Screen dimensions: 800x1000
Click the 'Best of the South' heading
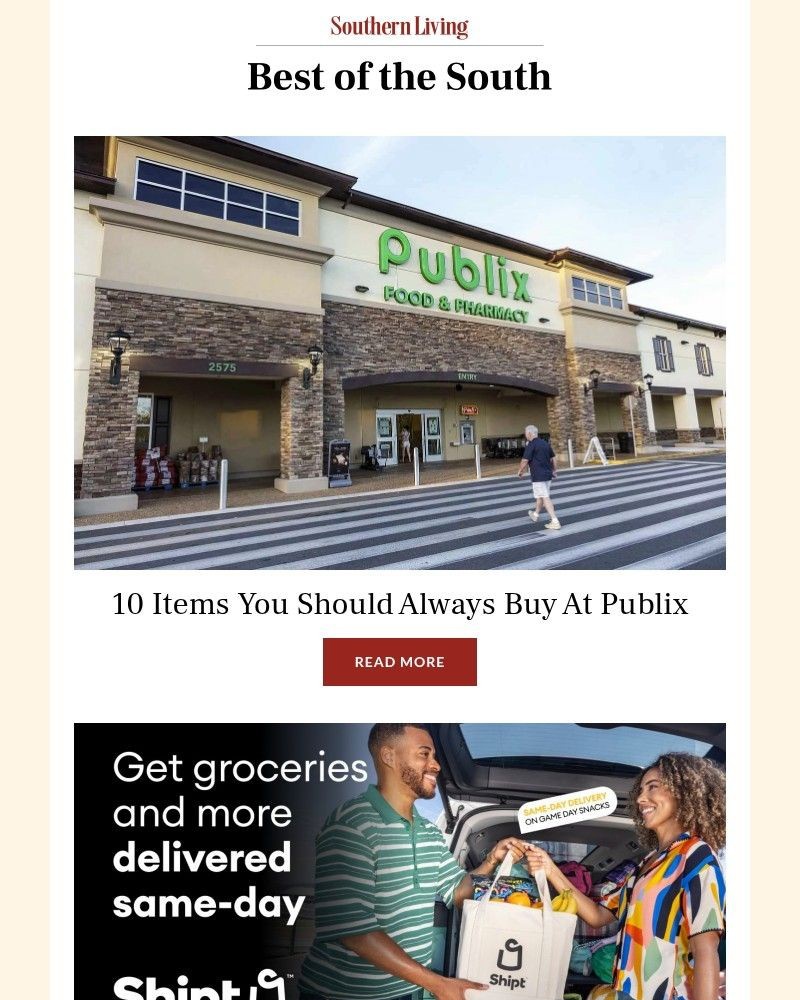click(399, 76)
